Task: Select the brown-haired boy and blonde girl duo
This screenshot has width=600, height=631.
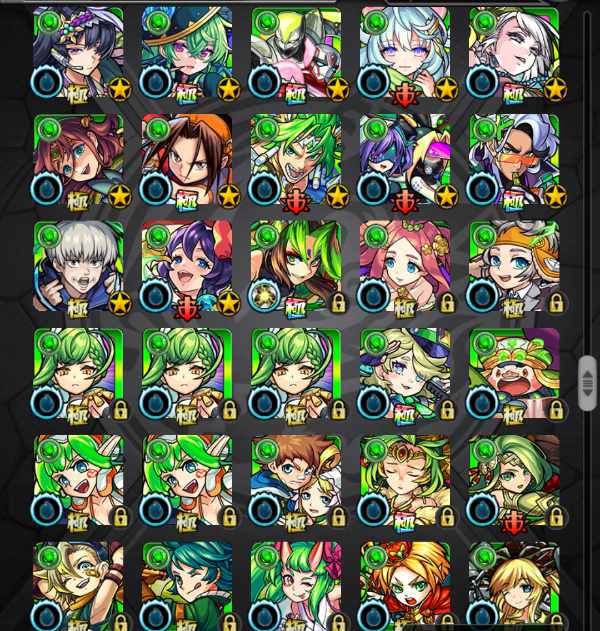Action: pyautogui.click(x=296, y=480)
